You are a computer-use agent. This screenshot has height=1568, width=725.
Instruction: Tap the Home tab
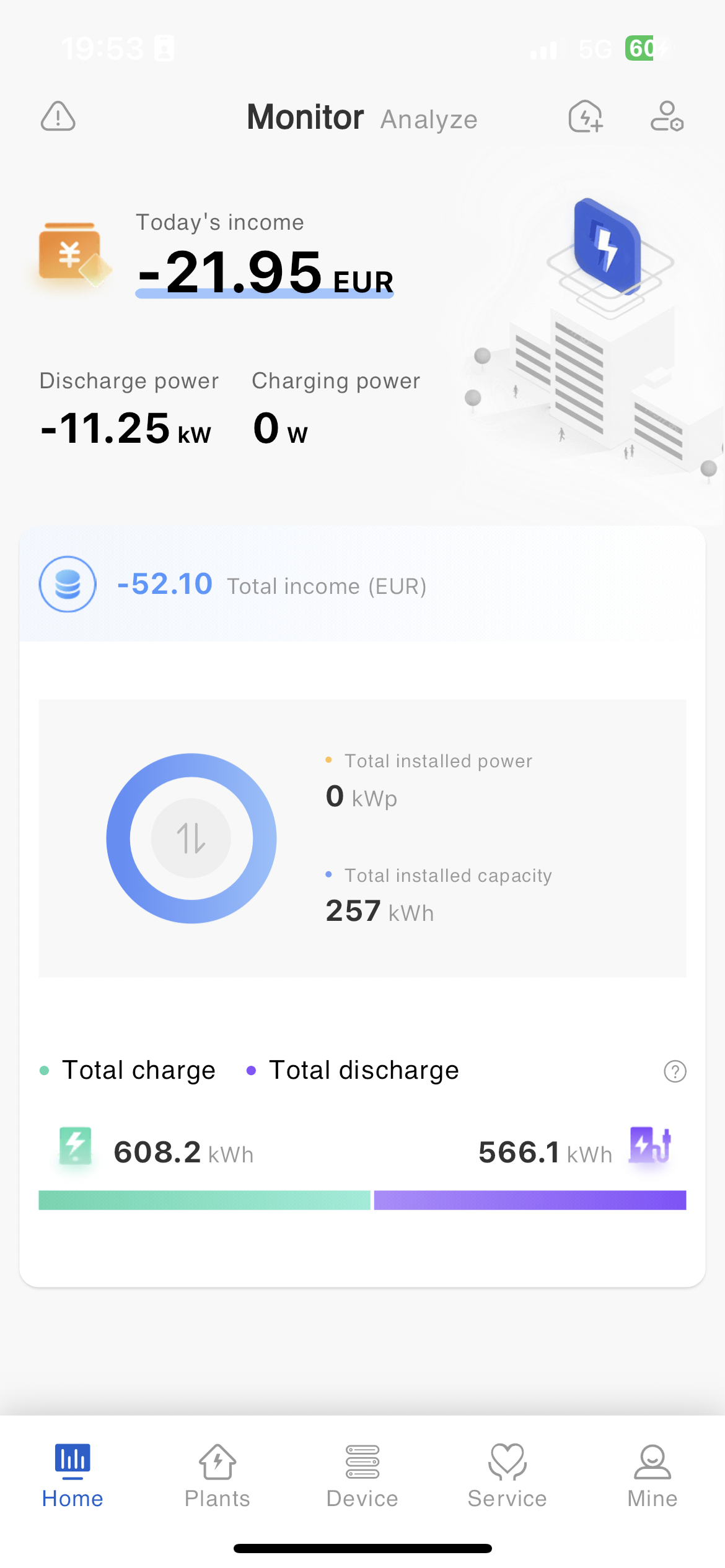pos(72,1476)
